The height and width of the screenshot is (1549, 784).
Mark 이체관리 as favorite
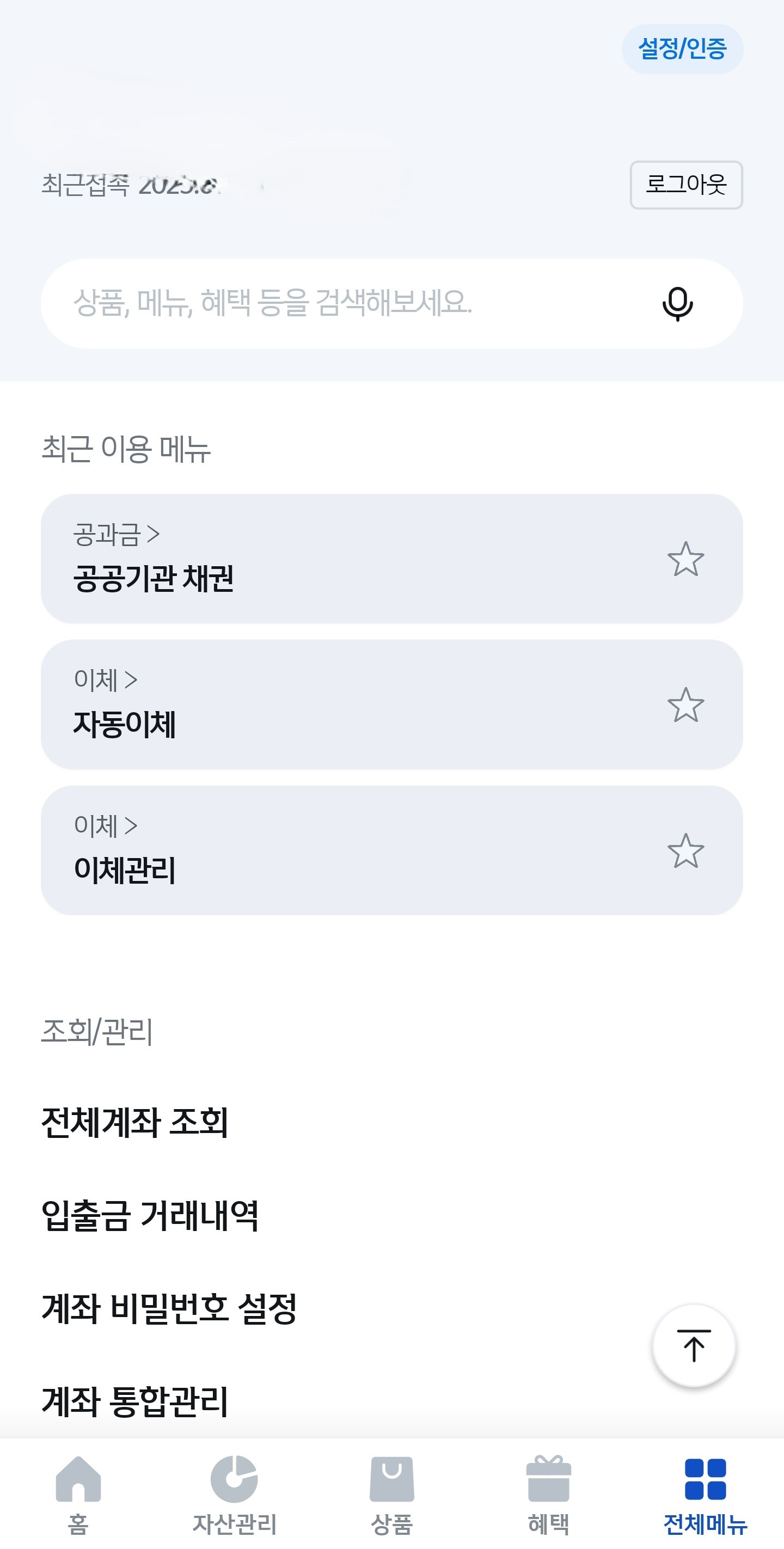point(687,850)
